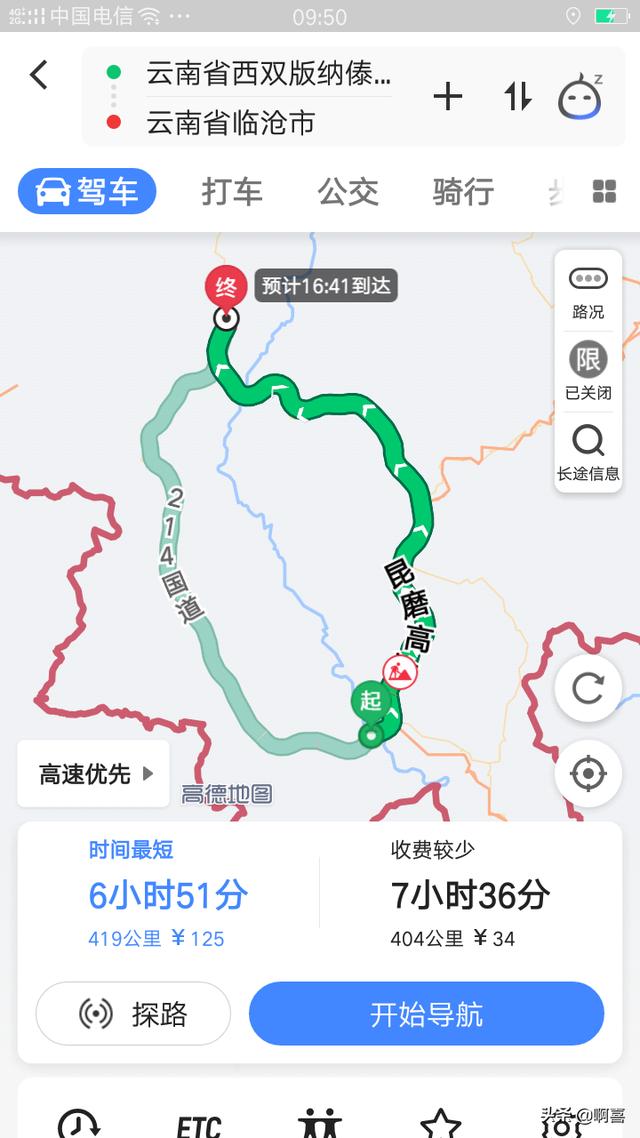Open the voice assistant robot icon
The height and width of the screenshot is (1138, 640).
point(580,97)
